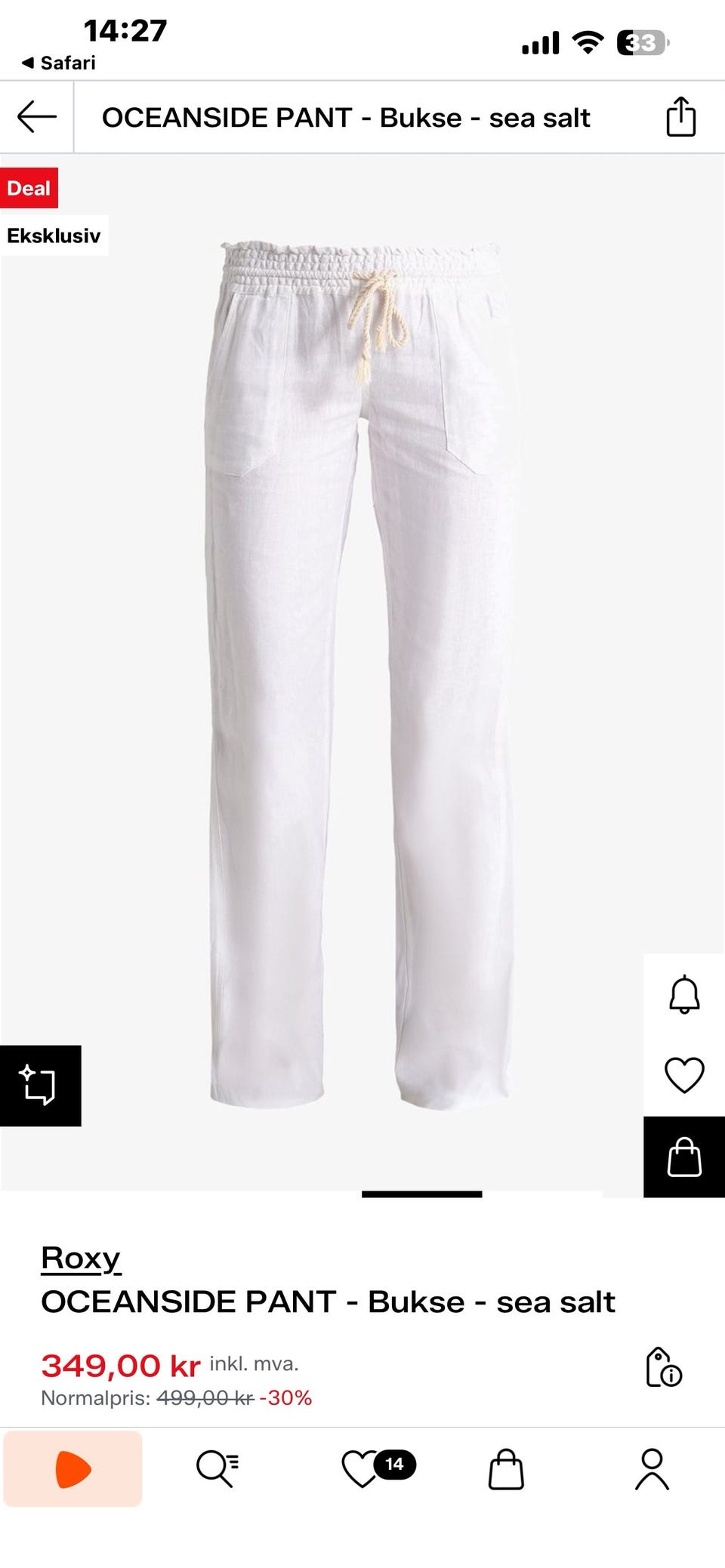Screen dimensions: 725x1568
Task: Add the pants to your wishlist with the heart
Action: pos(684,1075)
